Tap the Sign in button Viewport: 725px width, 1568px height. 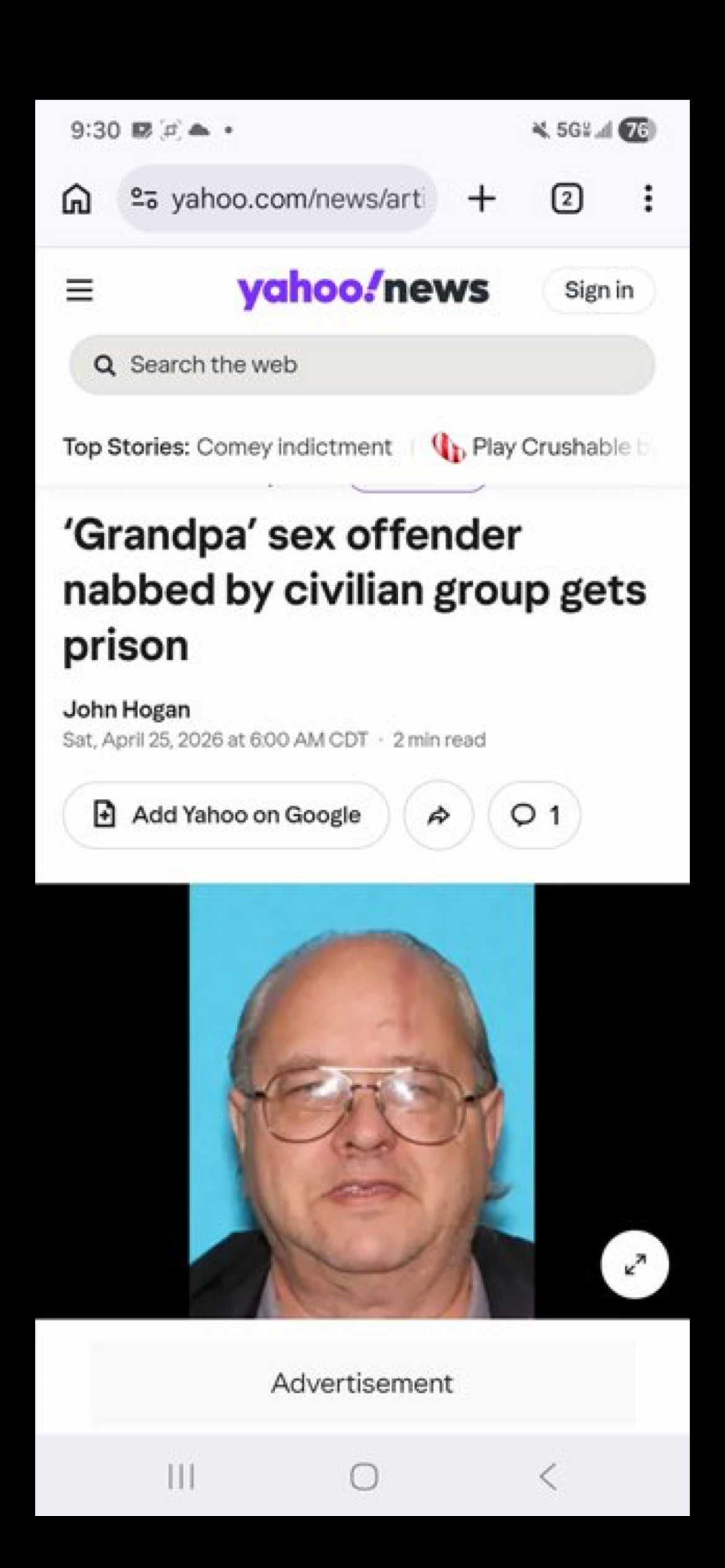[598, 290]
